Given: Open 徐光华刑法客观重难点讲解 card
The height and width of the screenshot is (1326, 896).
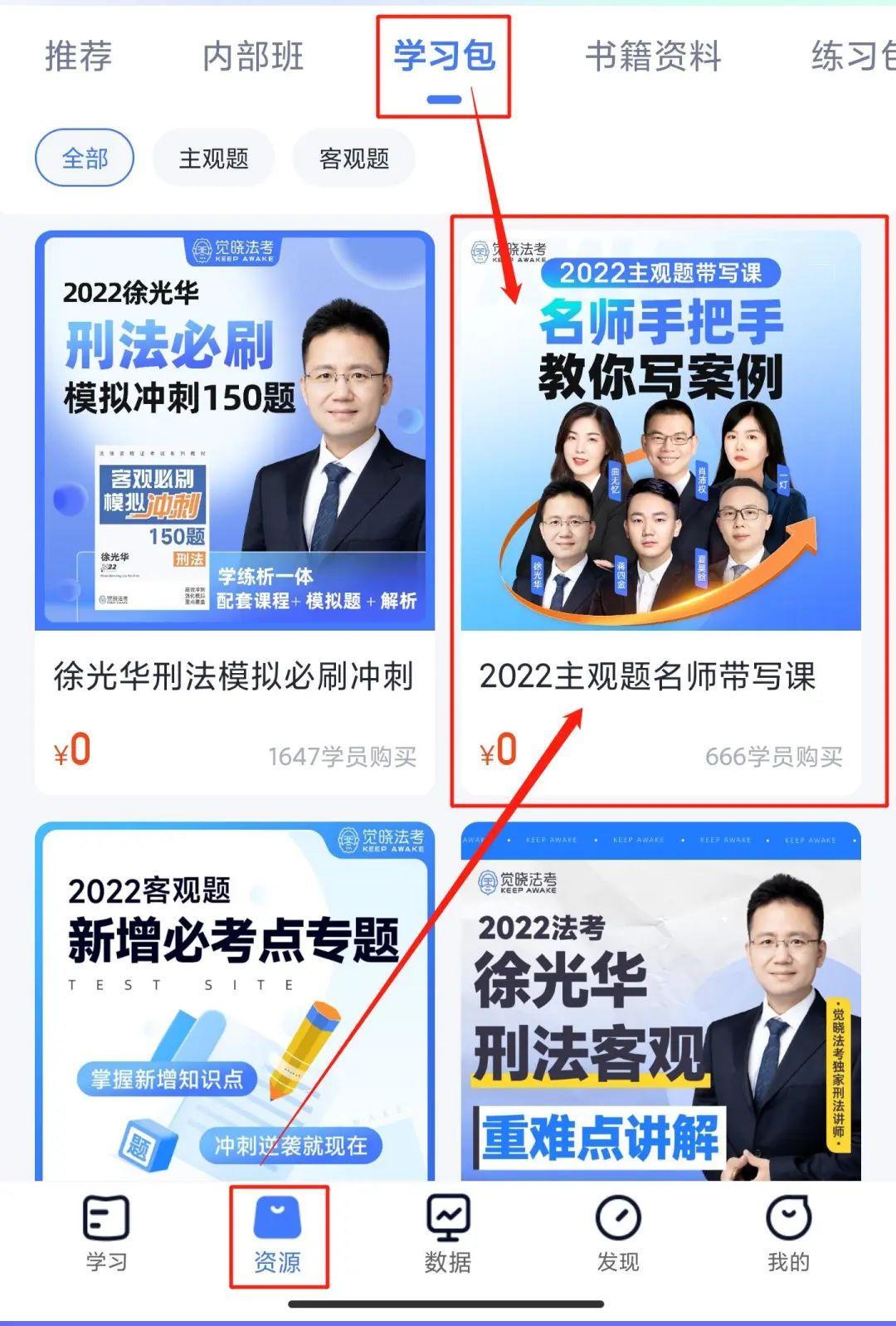Looking at the screenshot, I should pos(660,1002).
